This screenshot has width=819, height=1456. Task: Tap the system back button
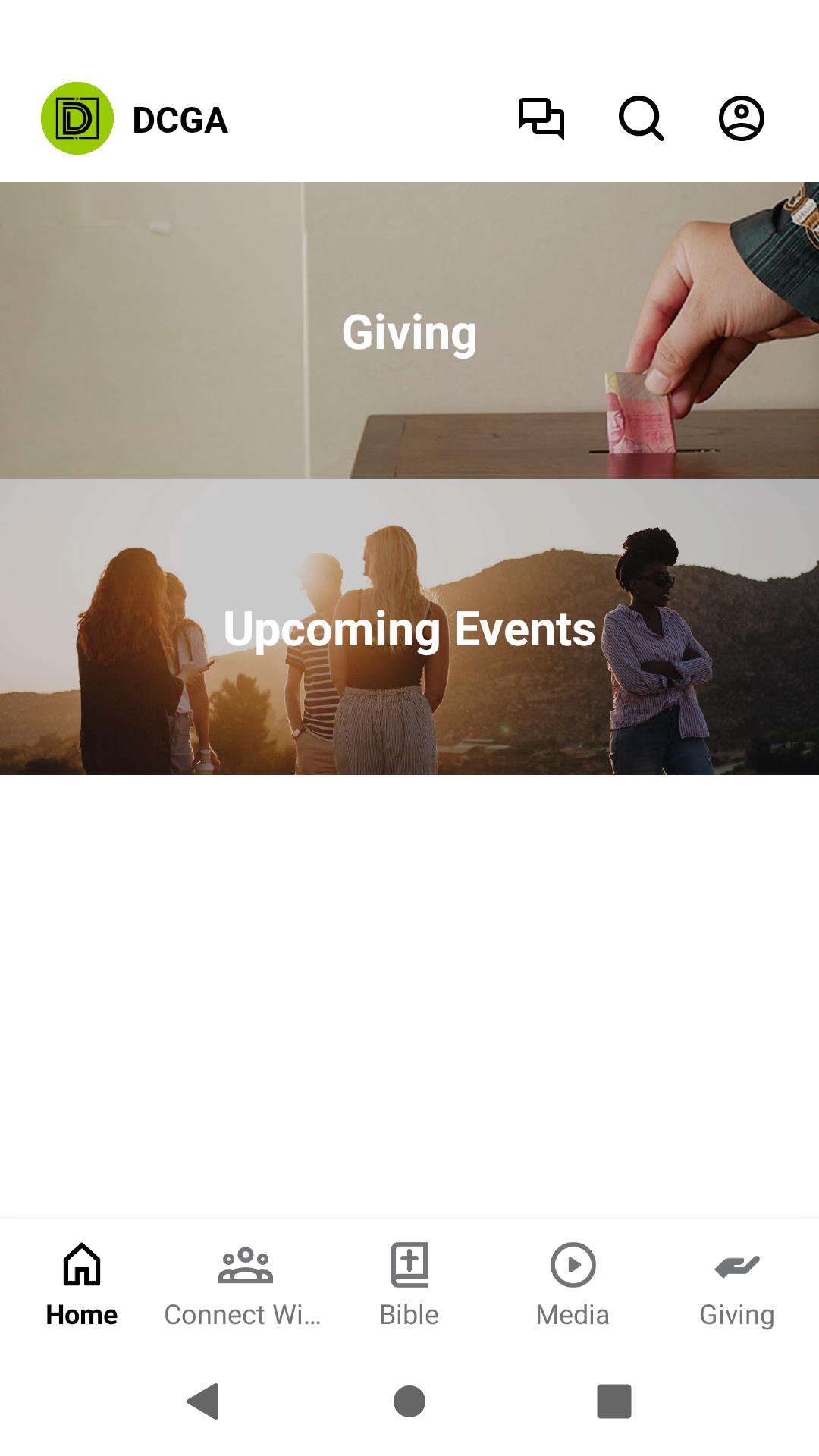(x=203, y=1401)
